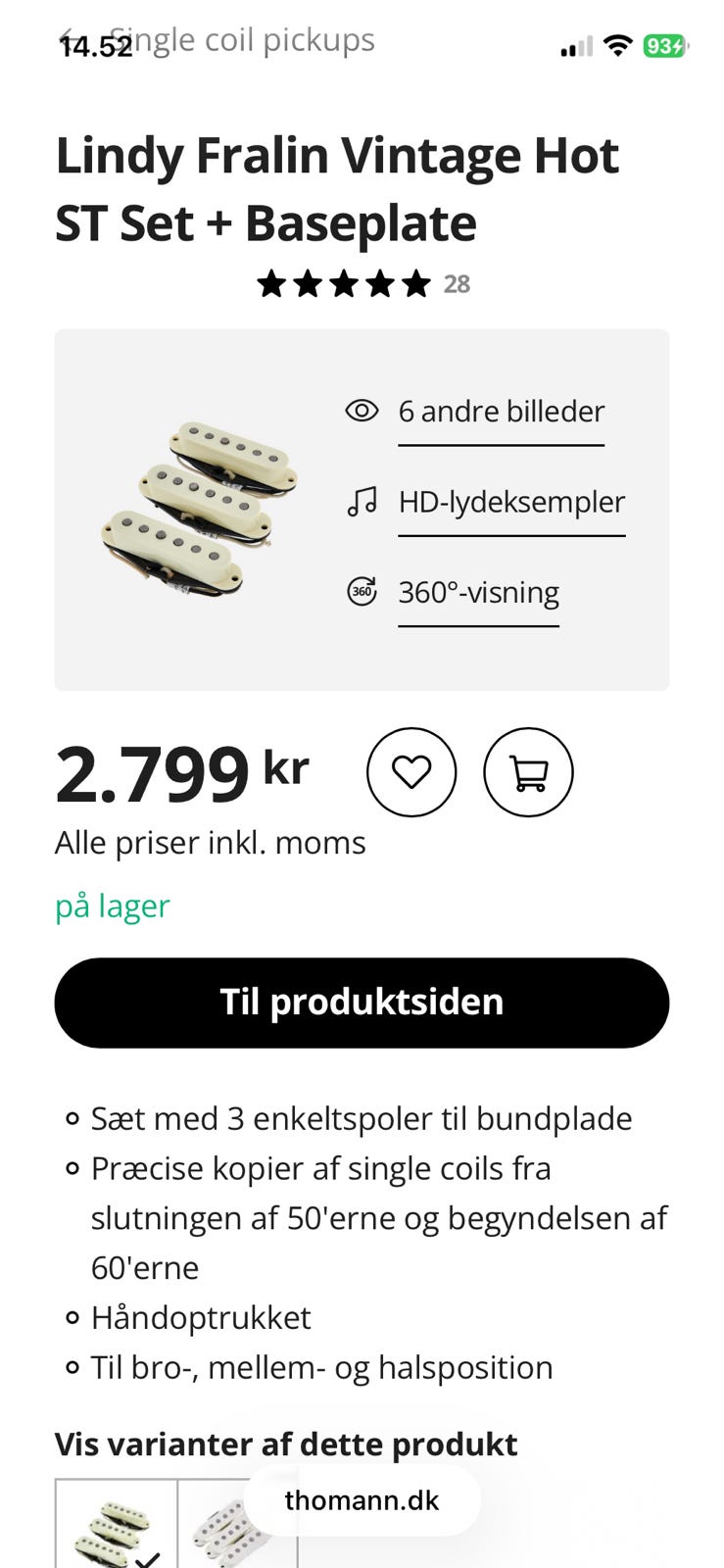724x1568 pixels.
Task: Open the 28 reviews star rating
Action: 363,284
